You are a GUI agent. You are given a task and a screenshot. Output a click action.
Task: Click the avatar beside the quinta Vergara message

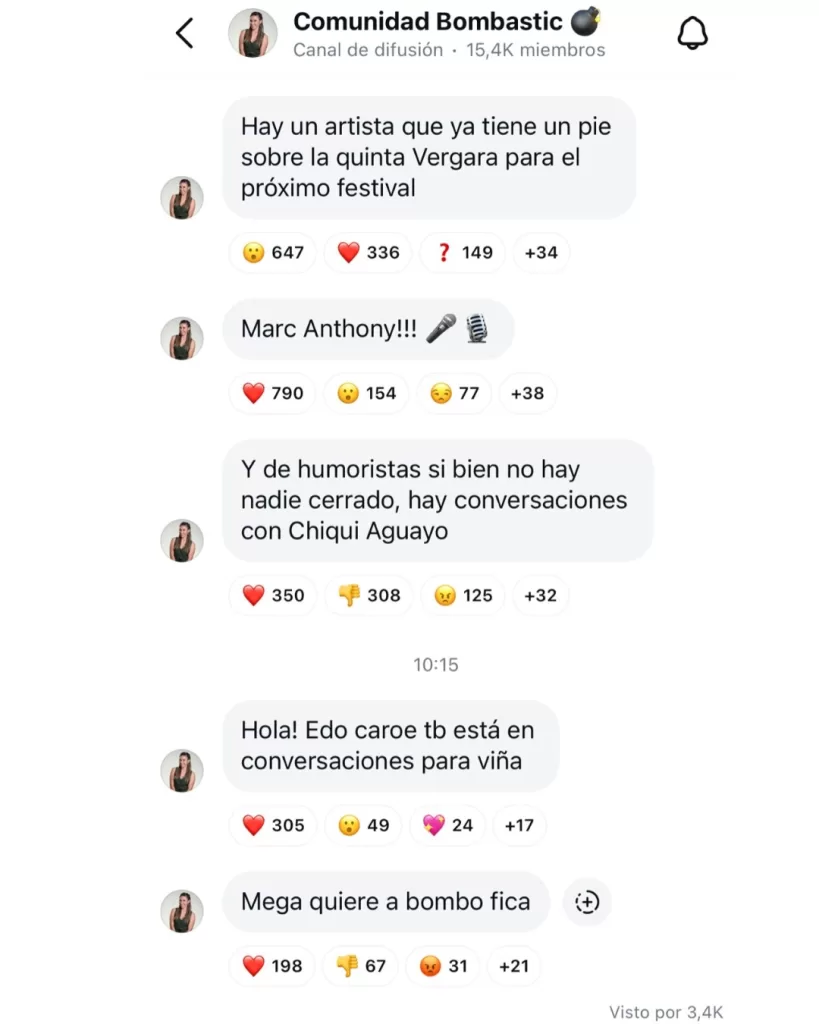click(x=182, y=198)
